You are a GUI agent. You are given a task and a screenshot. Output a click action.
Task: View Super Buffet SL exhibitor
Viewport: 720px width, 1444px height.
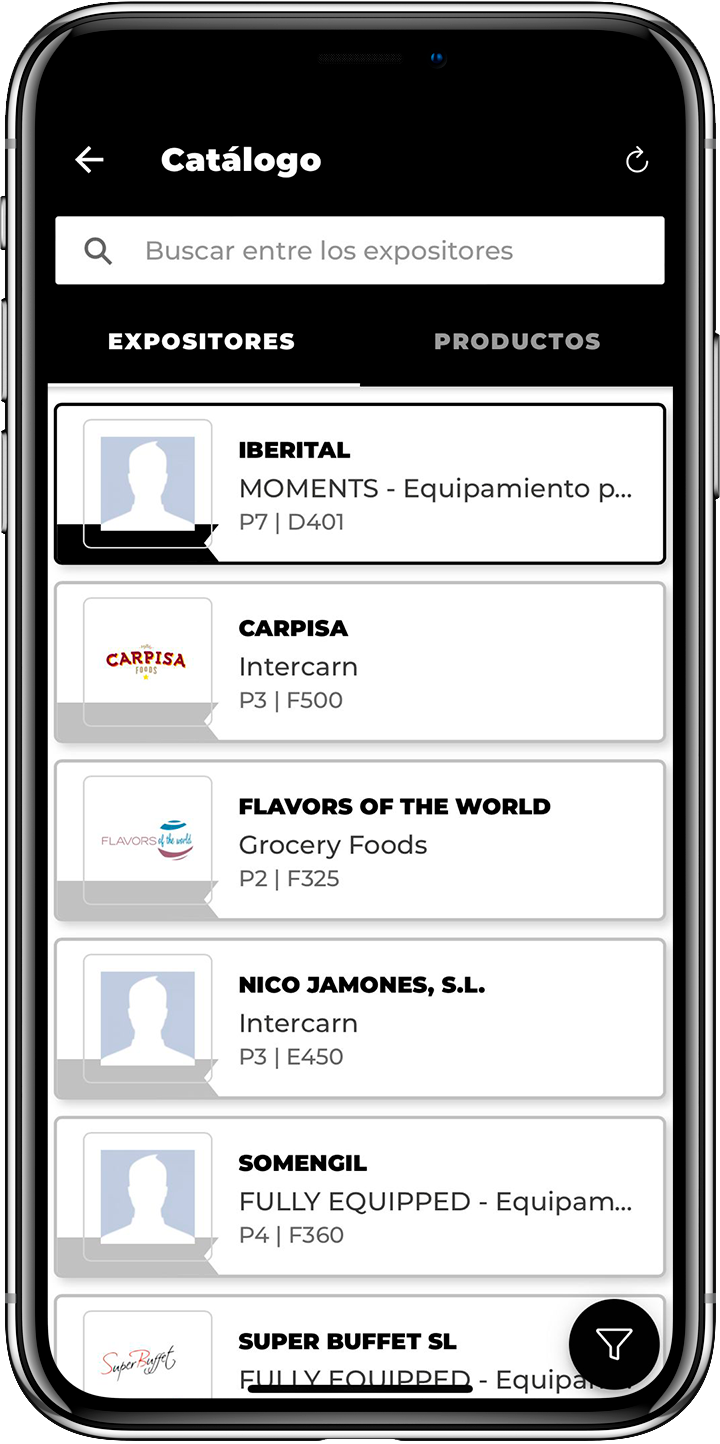(x=360, y=1347)
